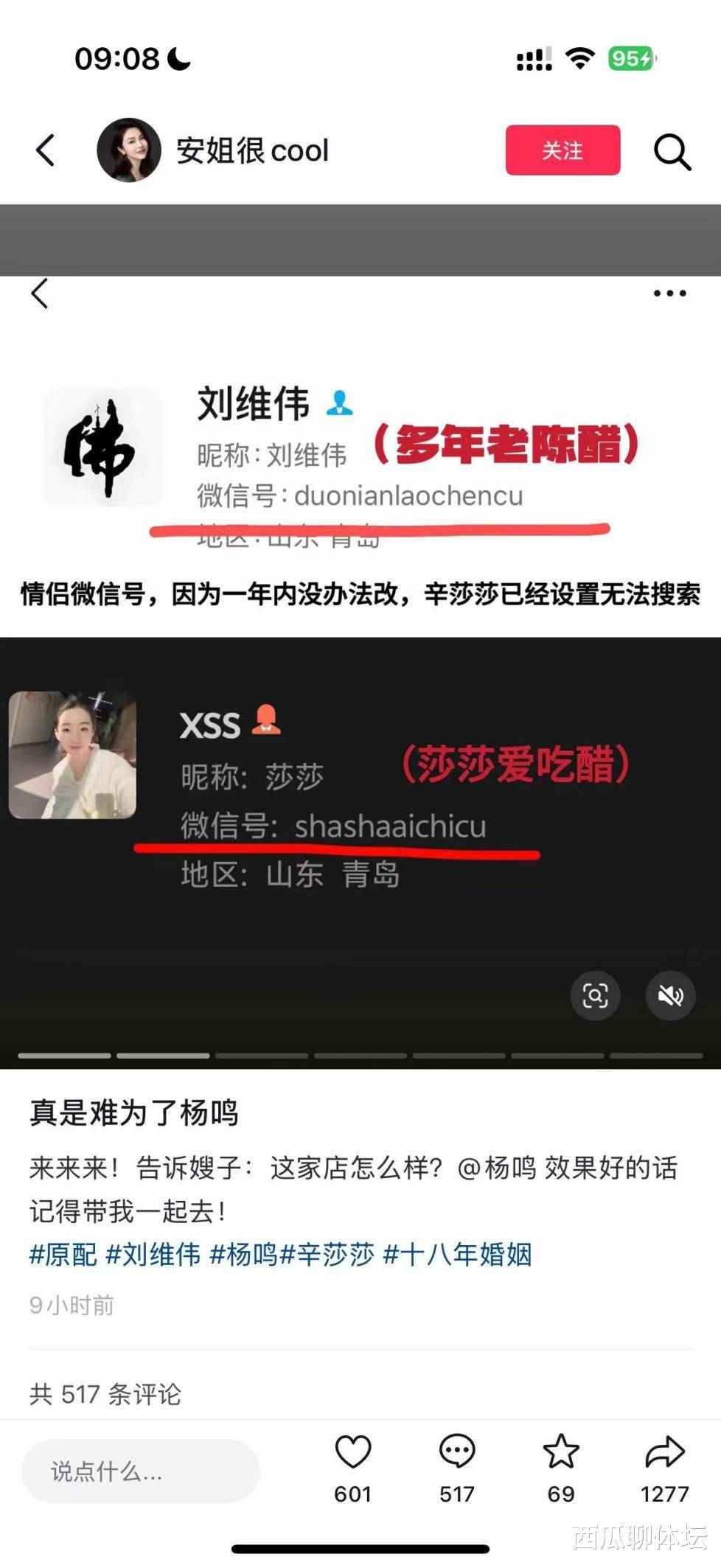
Task: Open the @杨鸣 mention
Action: (497, 1168)
